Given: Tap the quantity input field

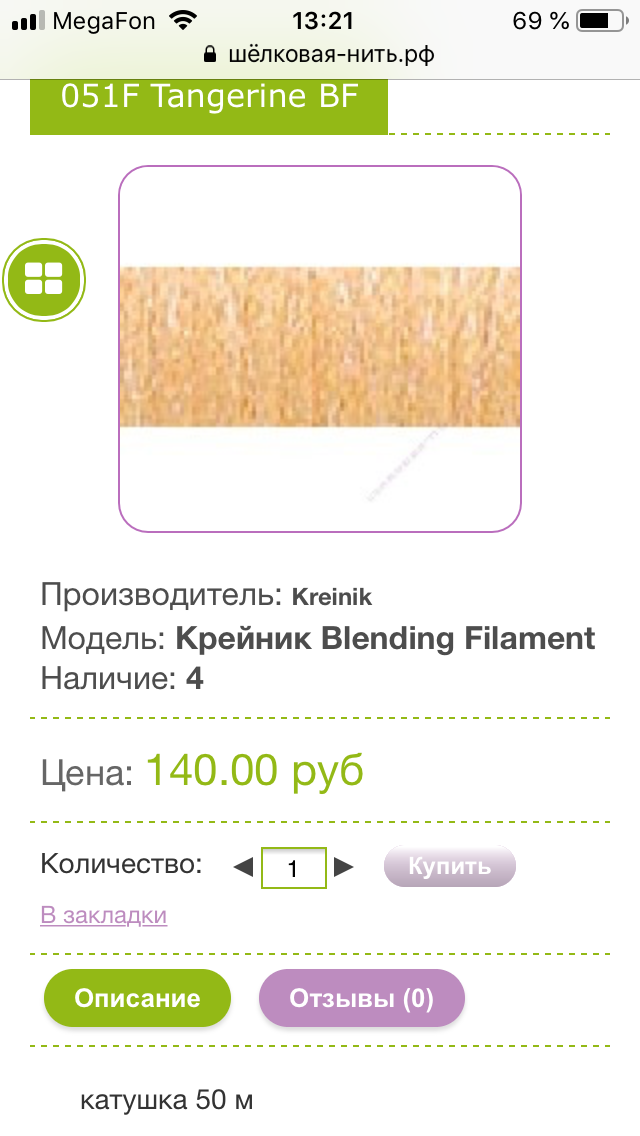Looking at the screenshot, I should [293, 868].
